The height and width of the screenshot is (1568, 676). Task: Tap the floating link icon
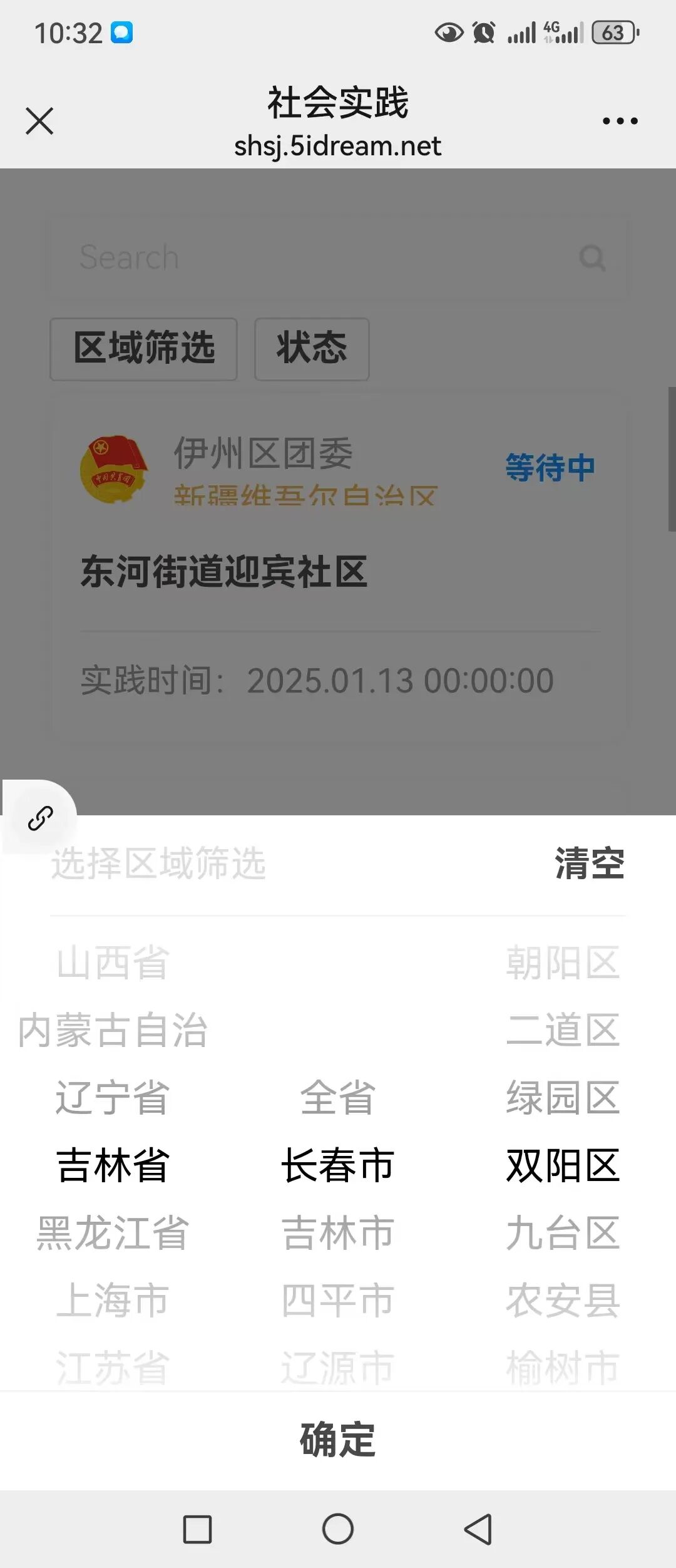coord(40,818)
